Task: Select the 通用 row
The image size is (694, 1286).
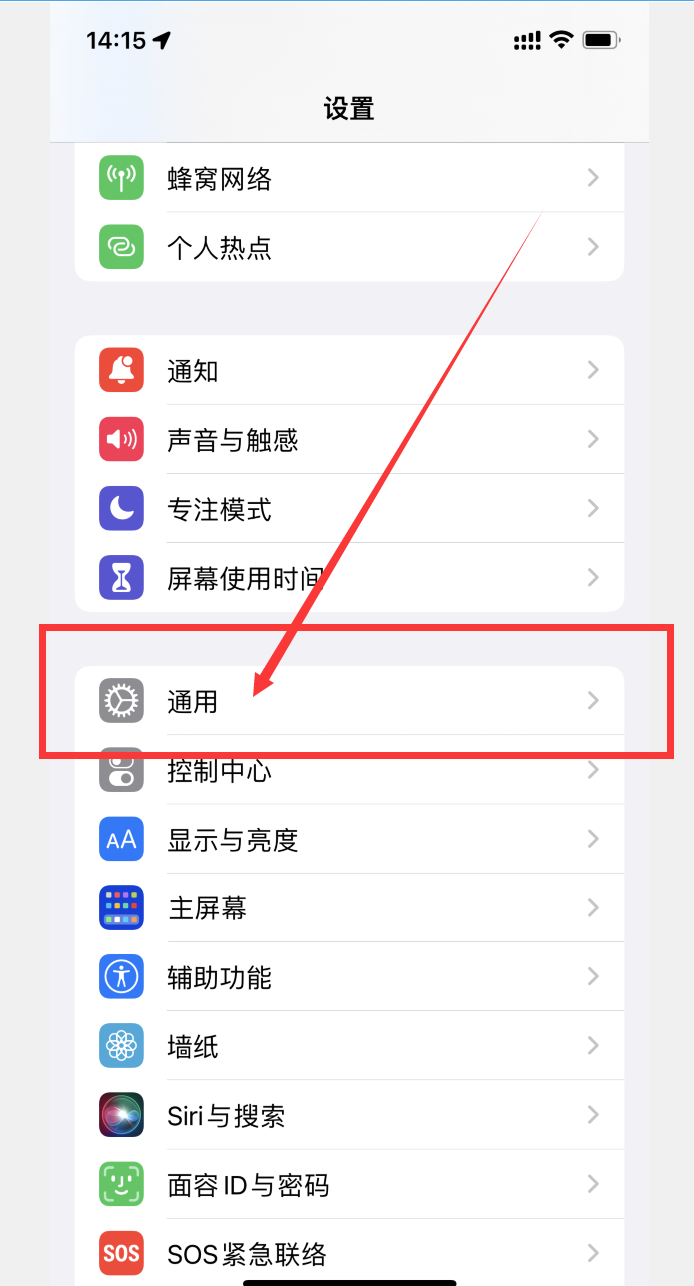Action: (348, 701)
